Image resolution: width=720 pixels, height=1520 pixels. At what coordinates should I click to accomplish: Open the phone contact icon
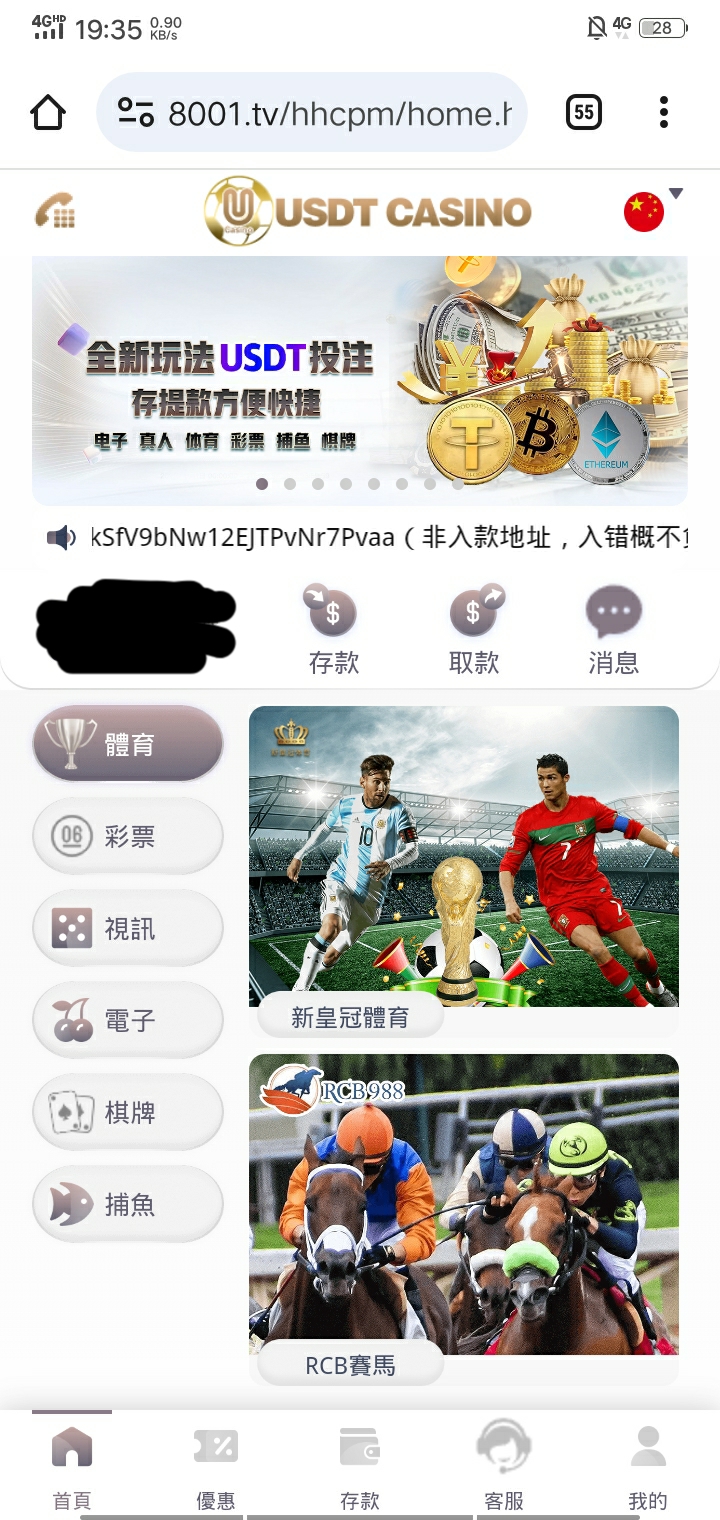pos(55,210)
